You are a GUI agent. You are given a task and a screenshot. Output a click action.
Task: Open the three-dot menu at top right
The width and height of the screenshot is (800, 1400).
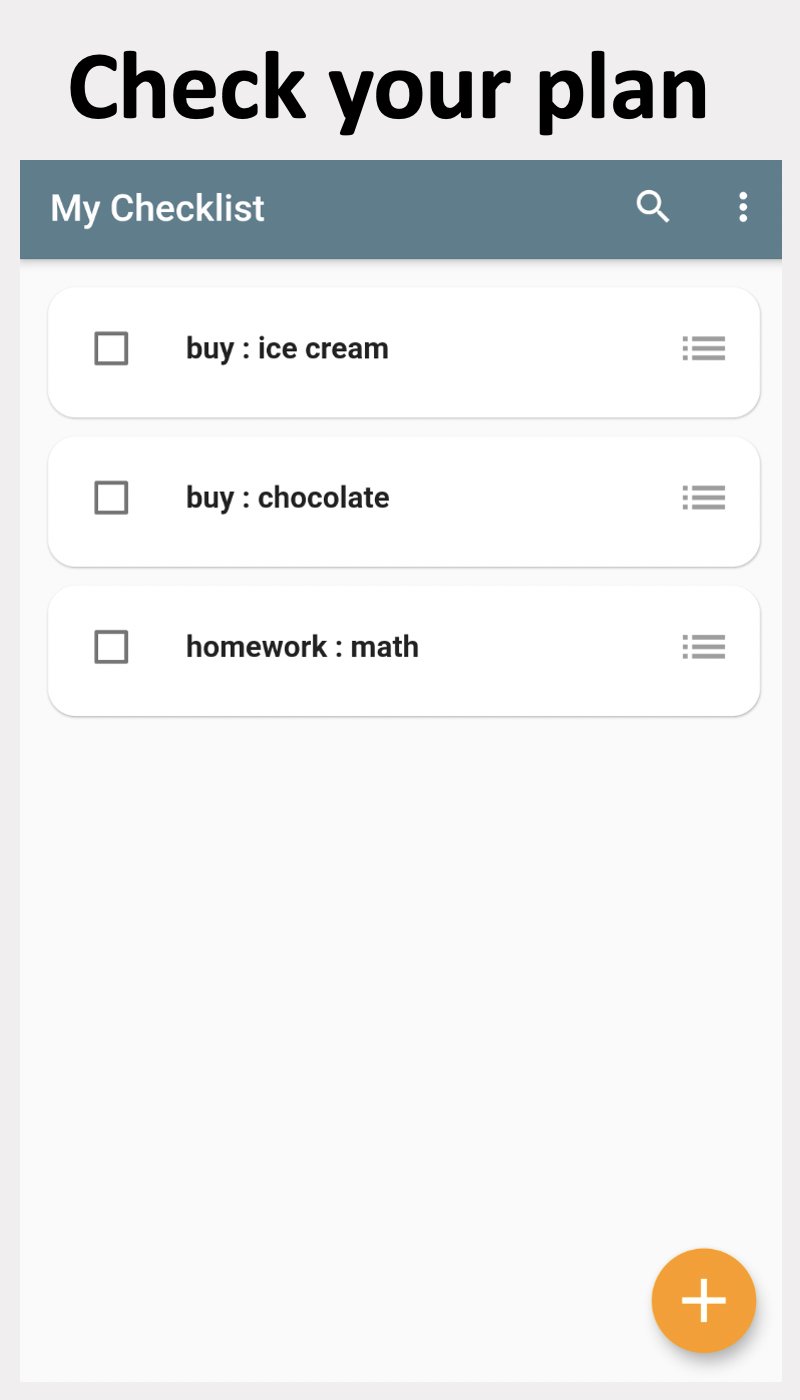pos(743,207)
